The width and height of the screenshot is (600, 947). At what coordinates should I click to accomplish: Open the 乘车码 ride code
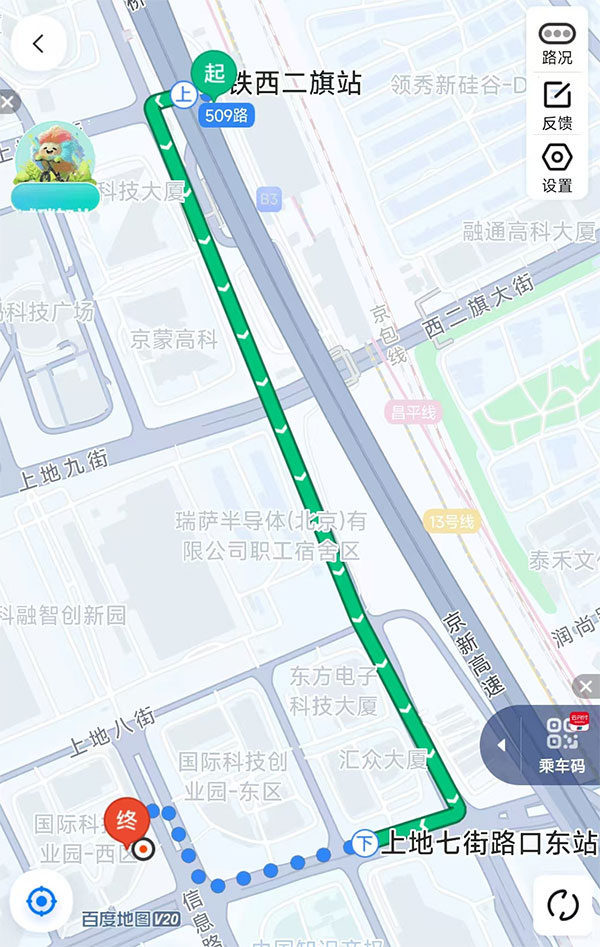(x=561, y=745)
